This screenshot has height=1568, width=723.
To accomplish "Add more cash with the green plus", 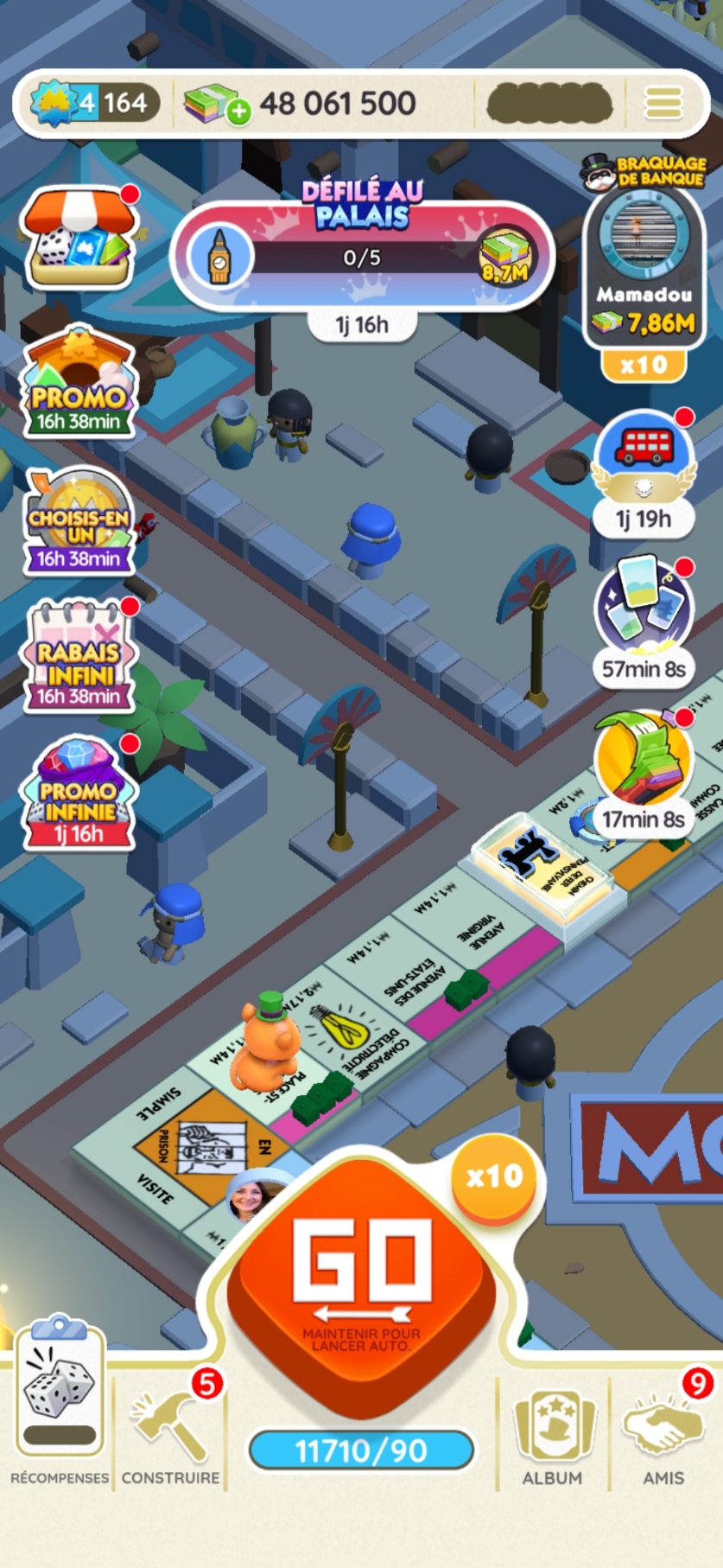I will click(x=238, y=111).
